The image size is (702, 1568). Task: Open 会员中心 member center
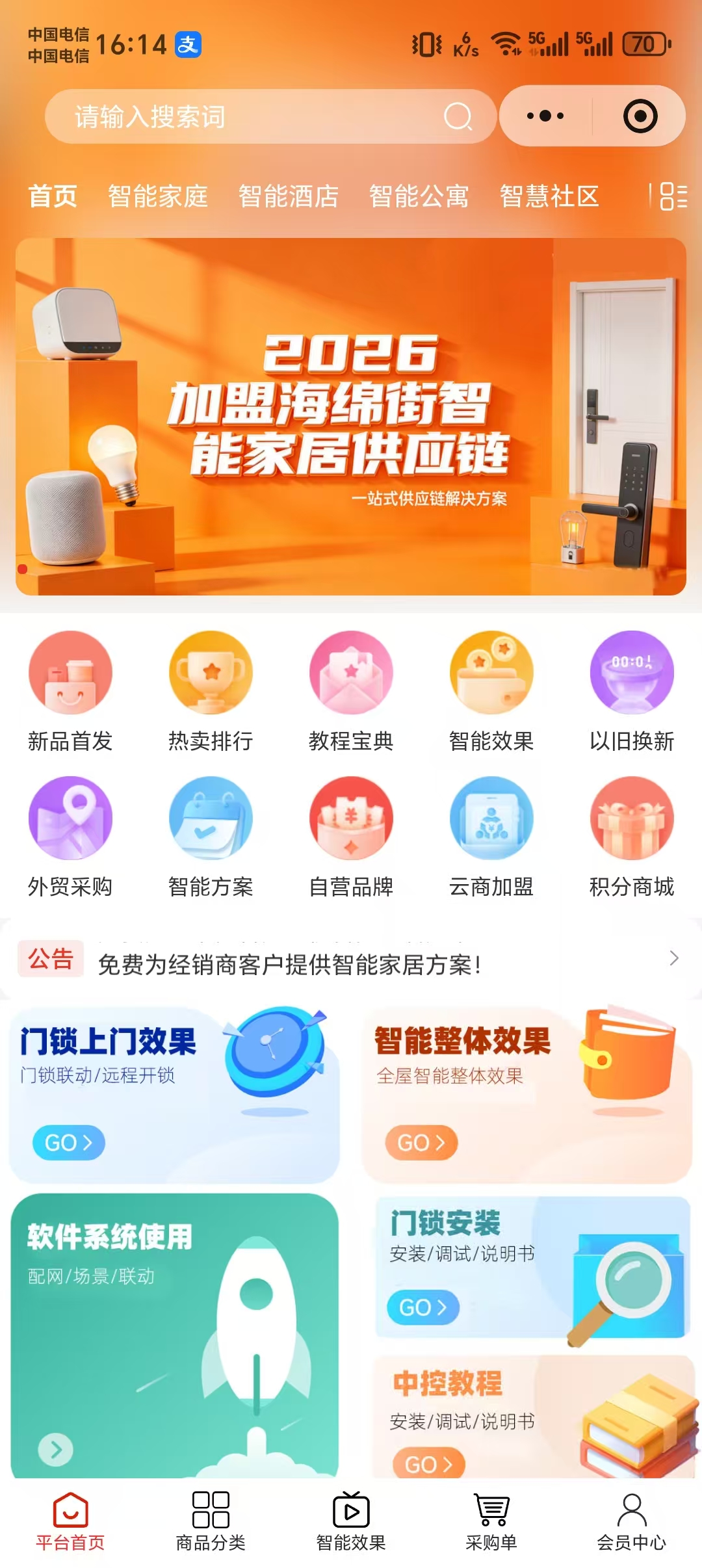coord(631,1508)
